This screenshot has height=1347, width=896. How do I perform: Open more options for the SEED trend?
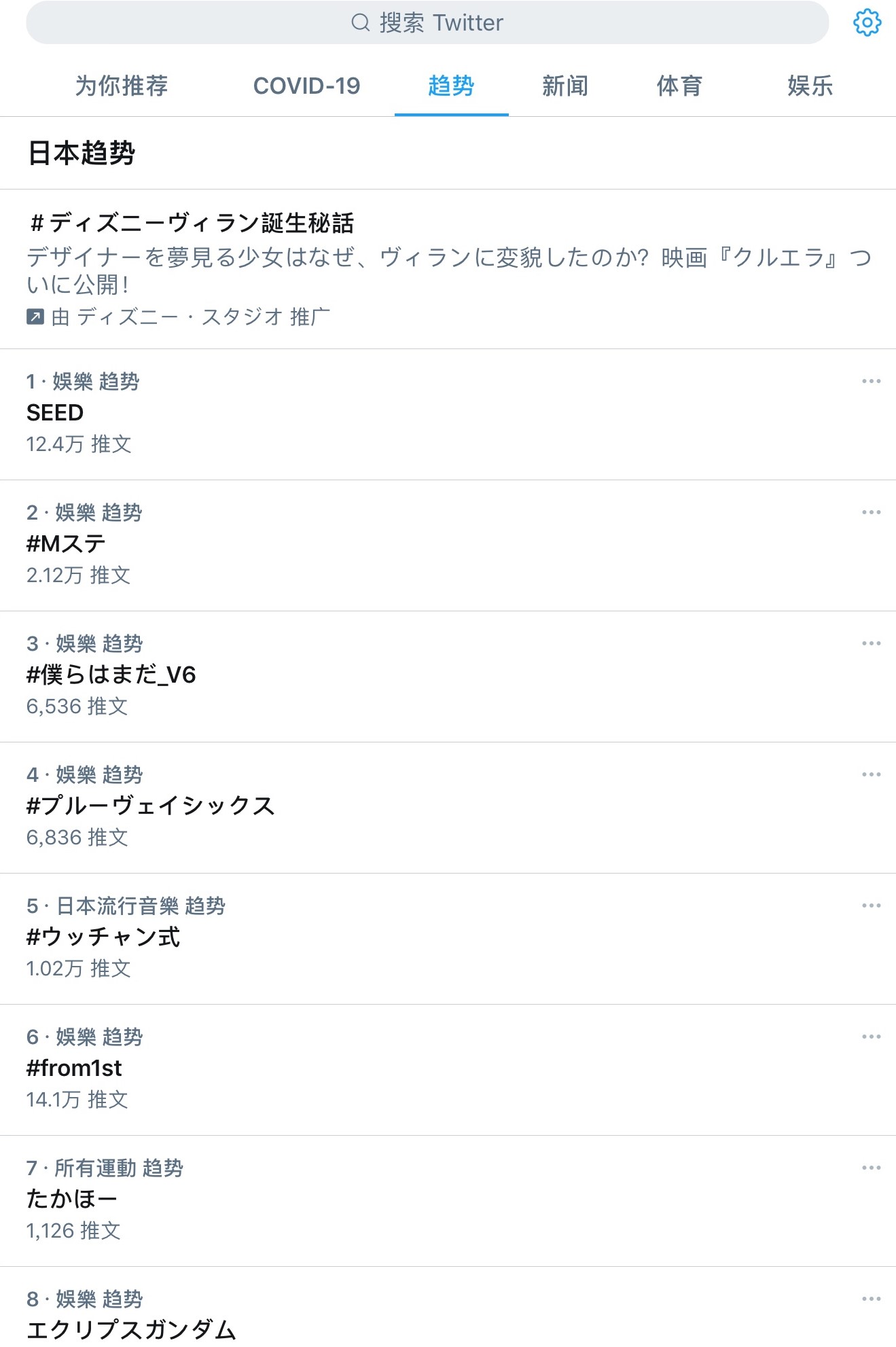pyautogui.click(x=871, y=381)
